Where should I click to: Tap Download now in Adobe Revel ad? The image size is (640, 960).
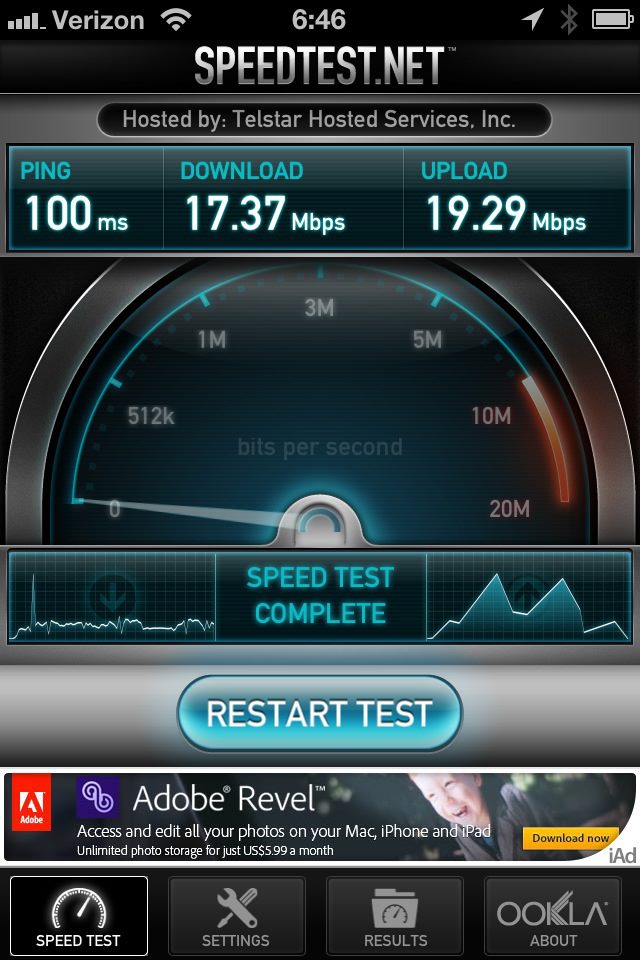pos(570,838)
